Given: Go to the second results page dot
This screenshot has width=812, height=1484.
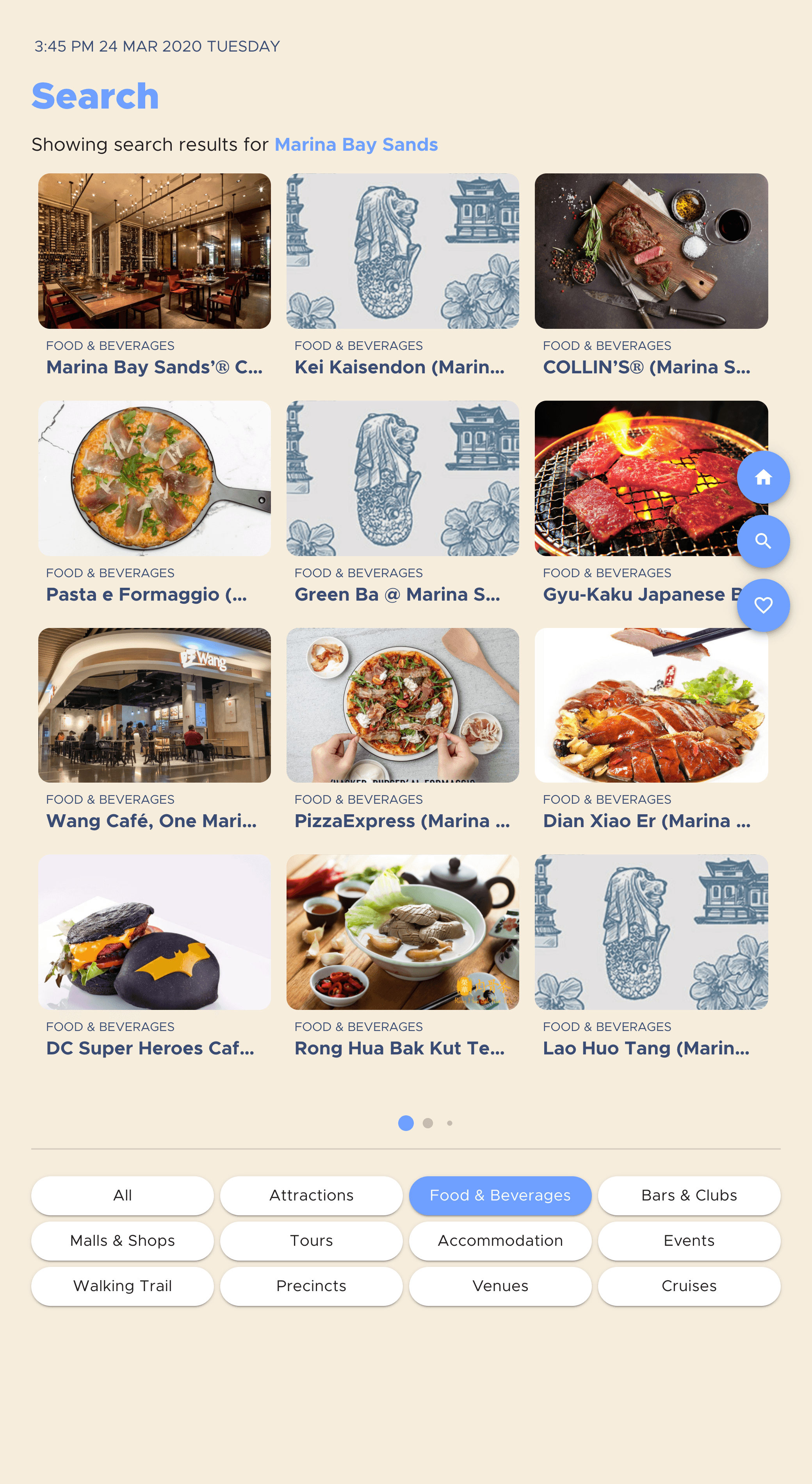Looking at the screenshot, I should click(x=428, y=1123).
